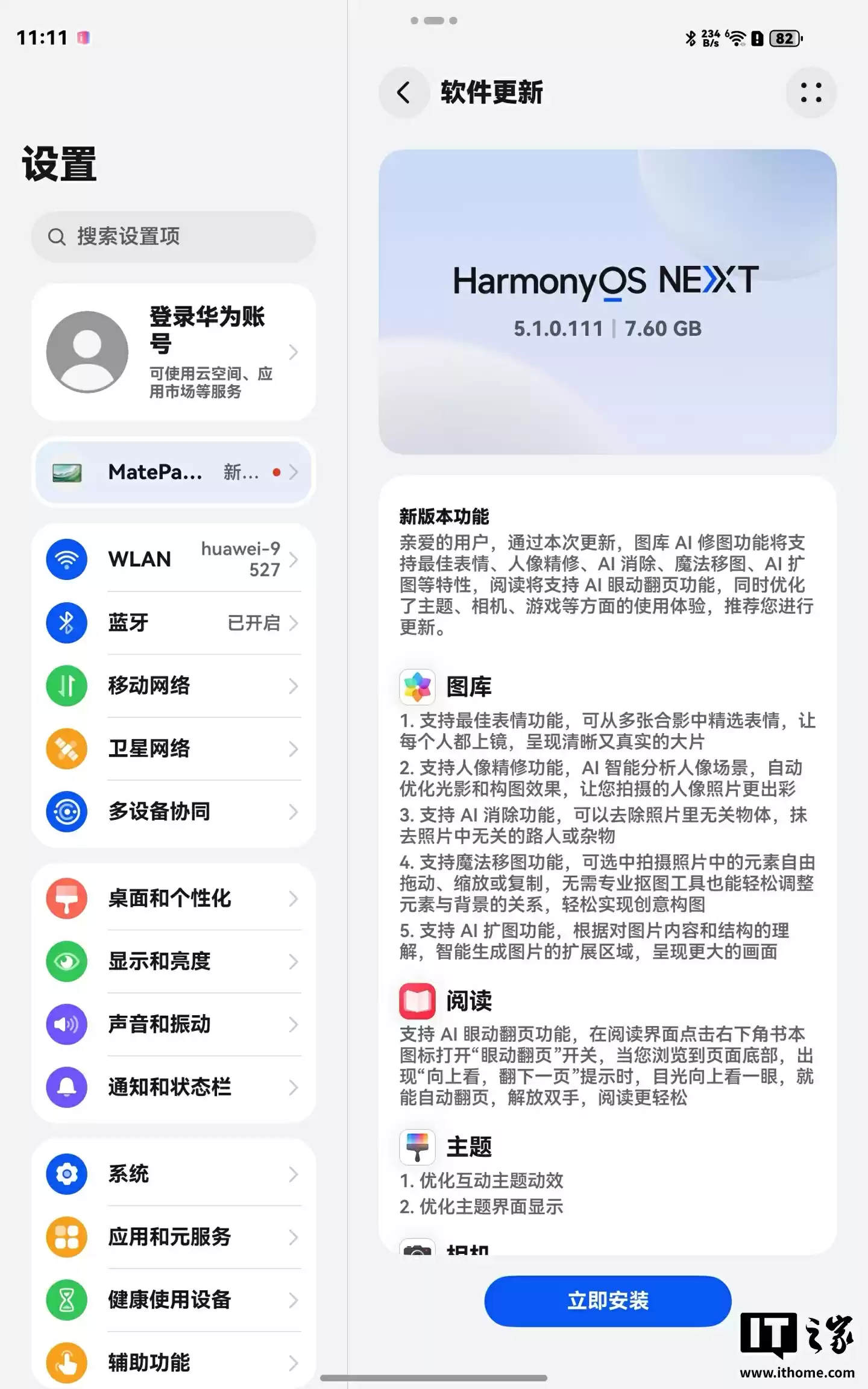Open the four-dot overflow menu top right
The height and width of the screenshot is (1389, 868).
pyautogui.click(x=811, y=93)
